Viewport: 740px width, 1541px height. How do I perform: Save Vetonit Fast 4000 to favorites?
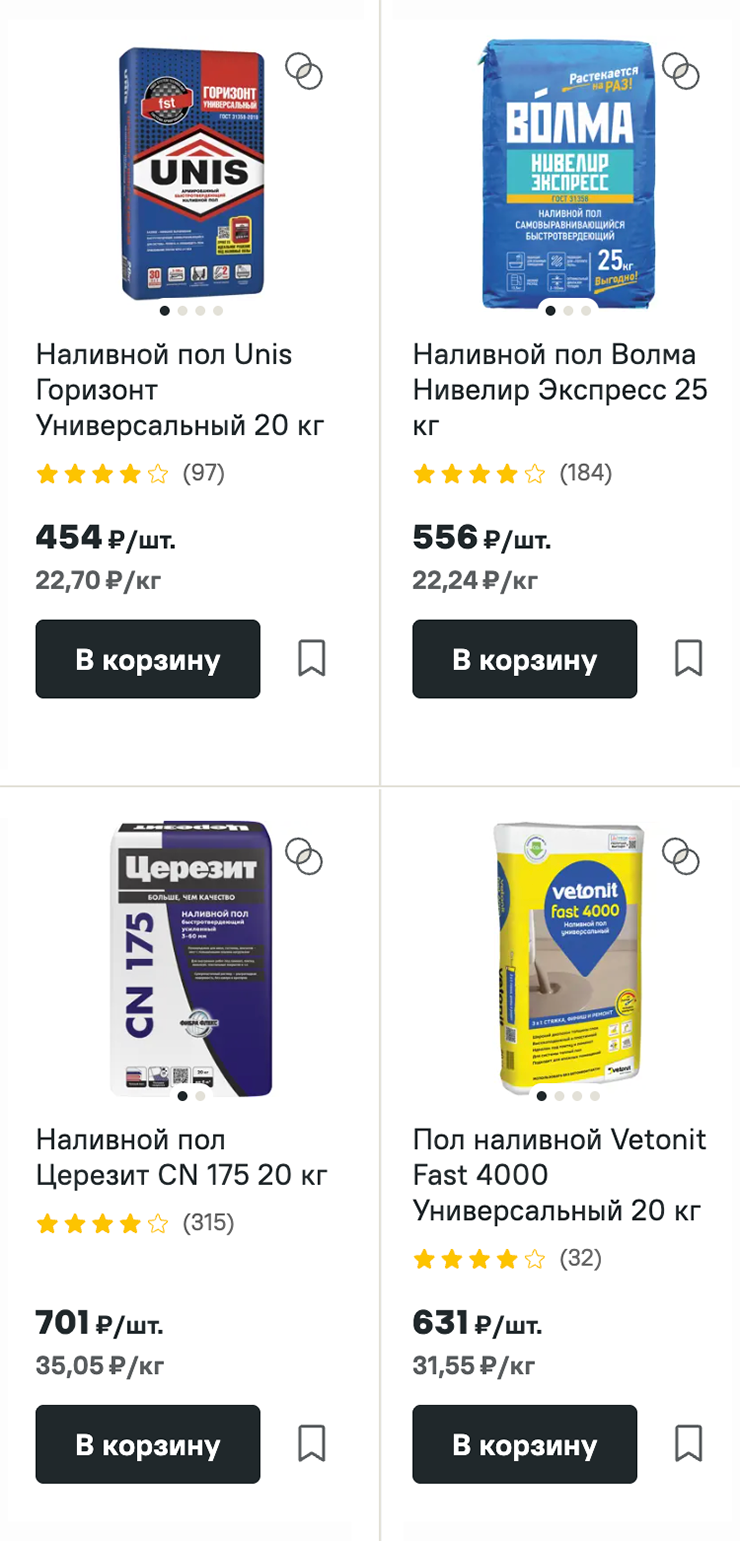[688, 1444]
